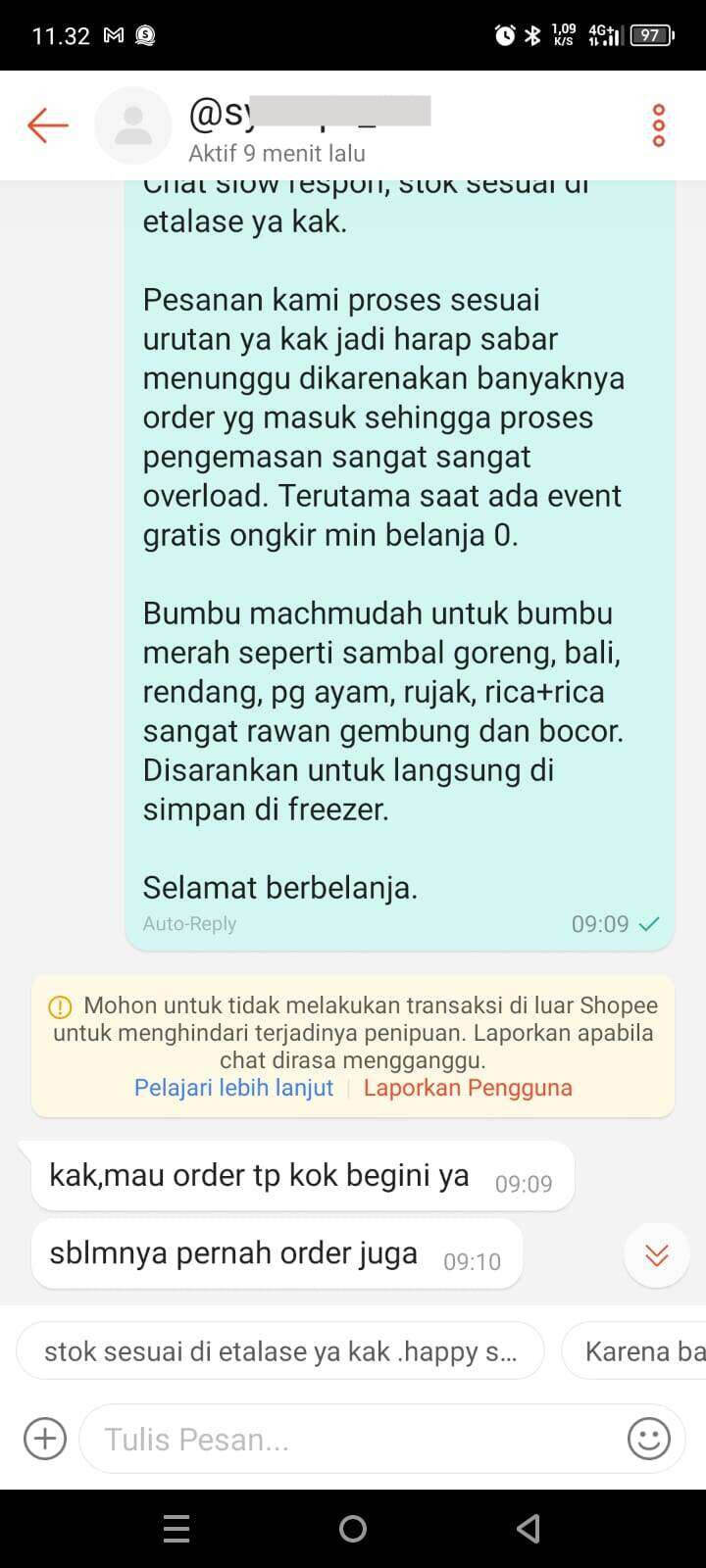Open the plus attachment menu
The height and width of the screenshot is (1568, 706).
(45, 1439)
